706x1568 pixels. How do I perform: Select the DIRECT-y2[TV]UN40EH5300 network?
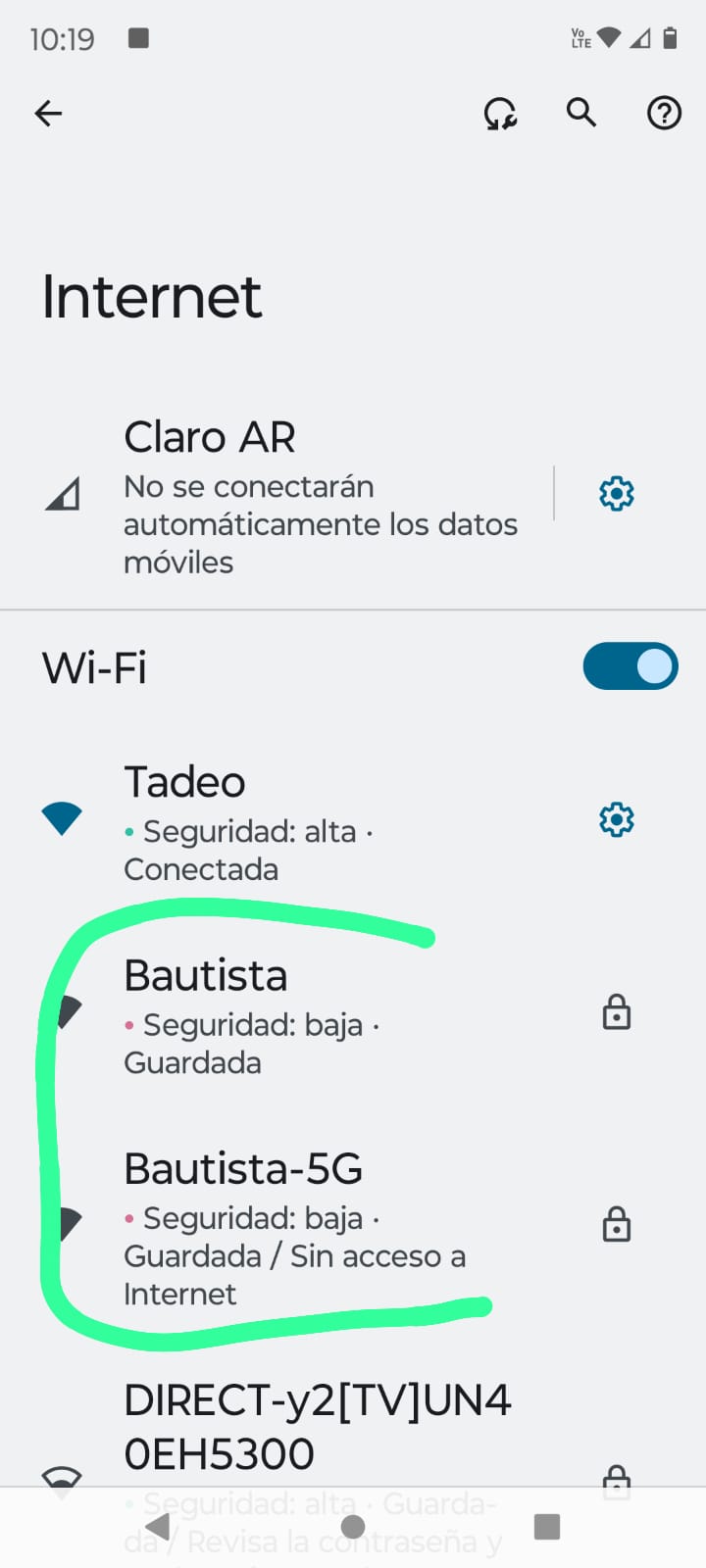pyautogui.click(x=314, y=1429)
